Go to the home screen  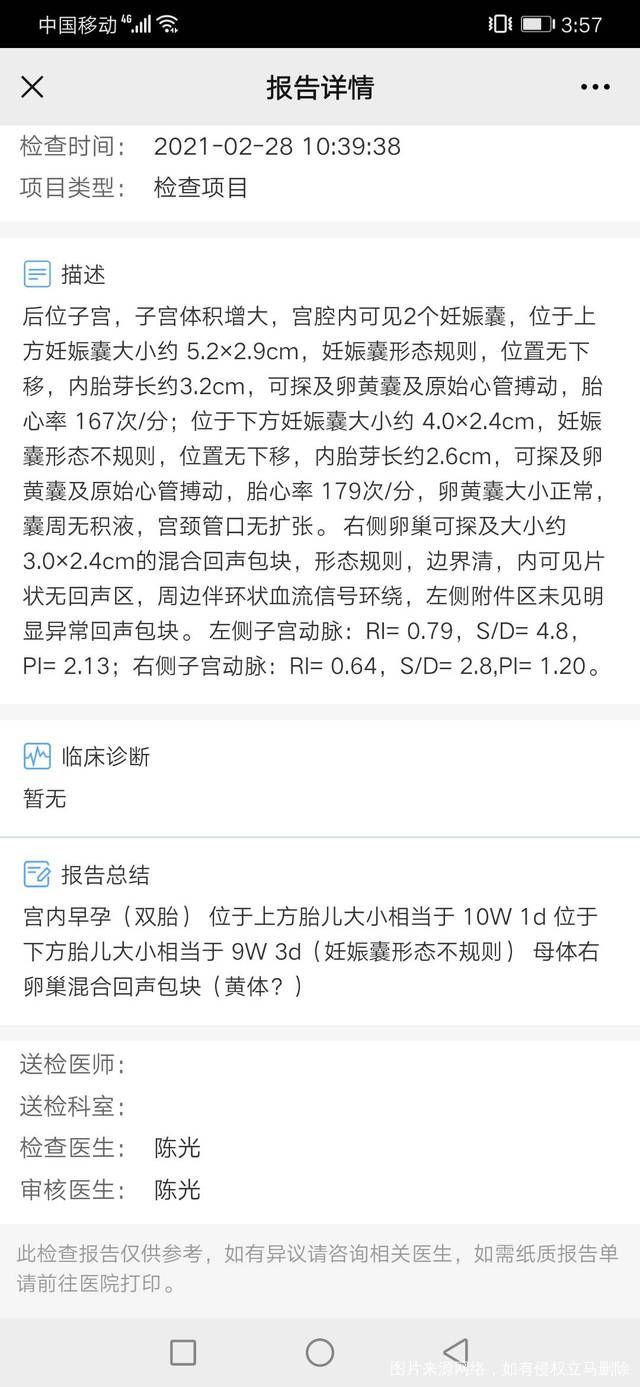coord(320,1352)
